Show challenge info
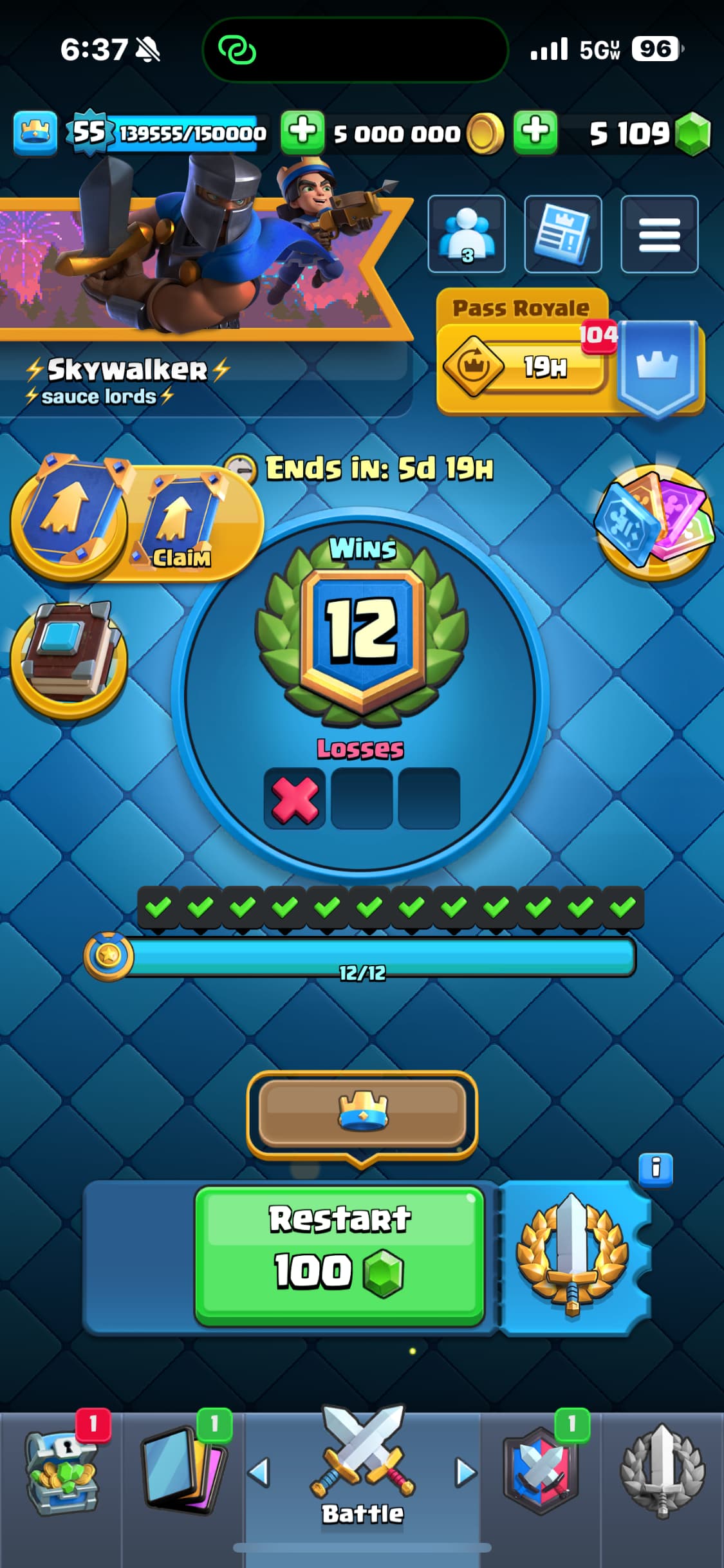 655,1168
